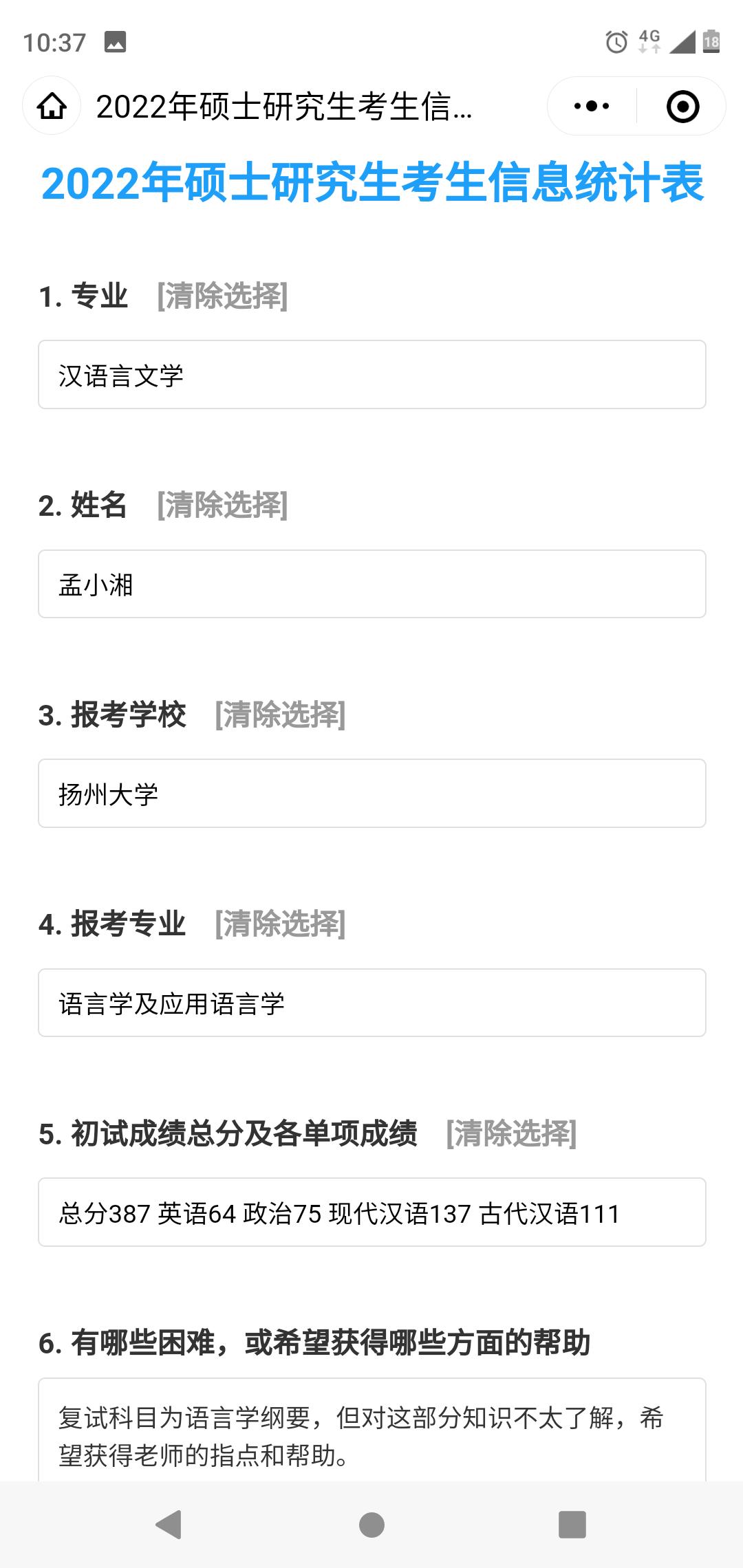Edit the 报考学校 field showing 扬州大学
Screen dimensions: 743x1568
point(371,794)
